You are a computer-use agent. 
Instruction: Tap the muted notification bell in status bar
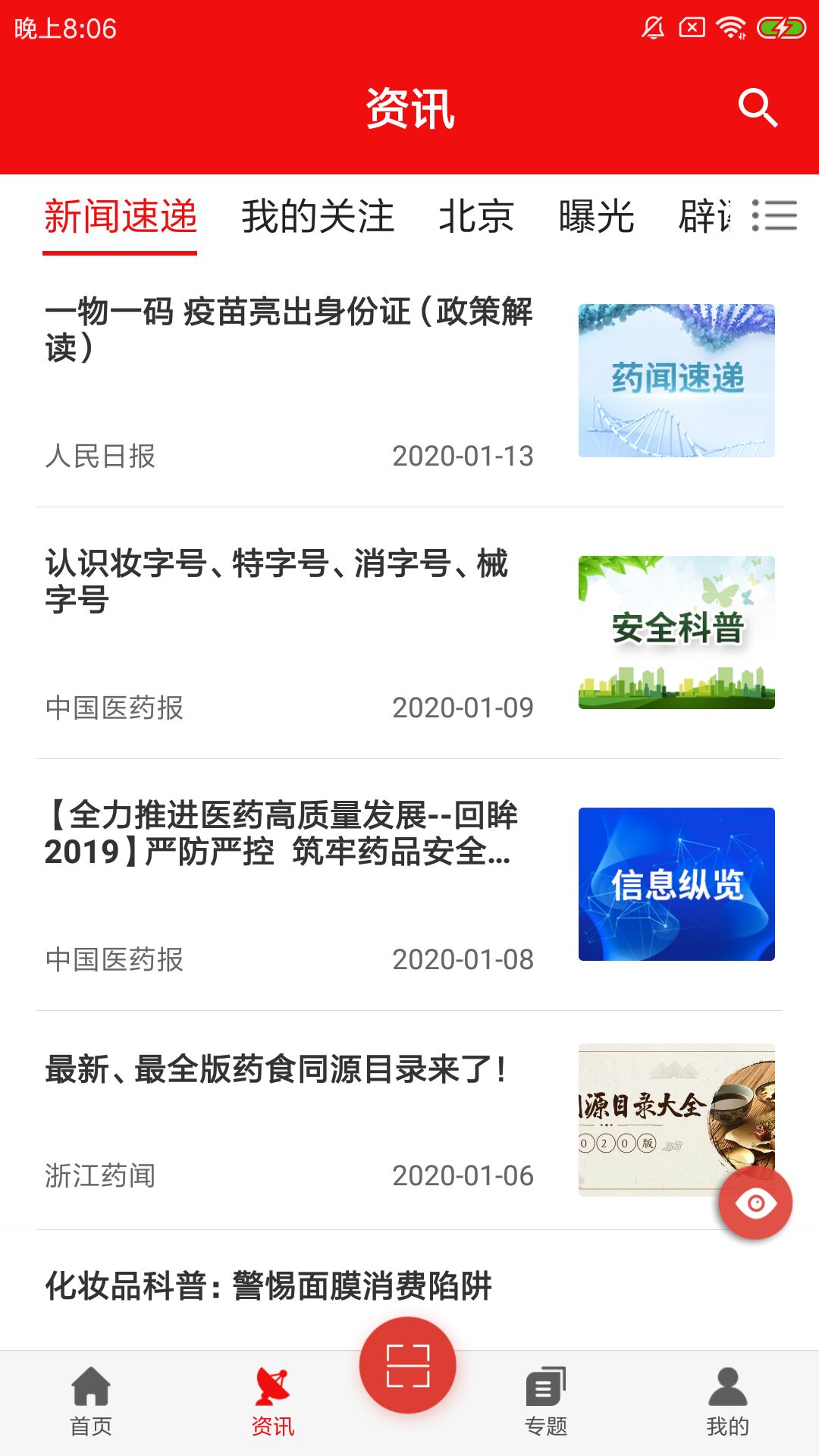click(x=651, y=25)
